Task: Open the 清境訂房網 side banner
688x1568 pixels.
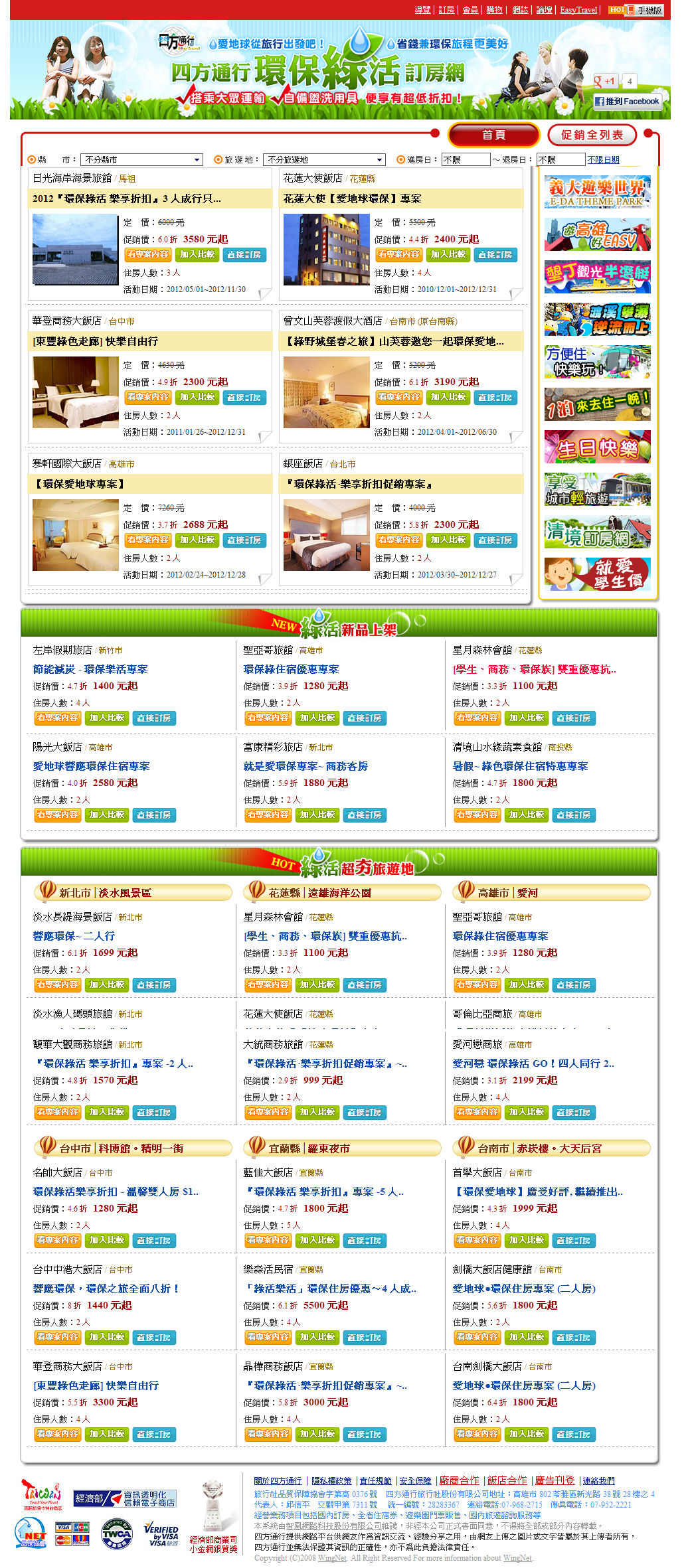Action: (597, 532)
